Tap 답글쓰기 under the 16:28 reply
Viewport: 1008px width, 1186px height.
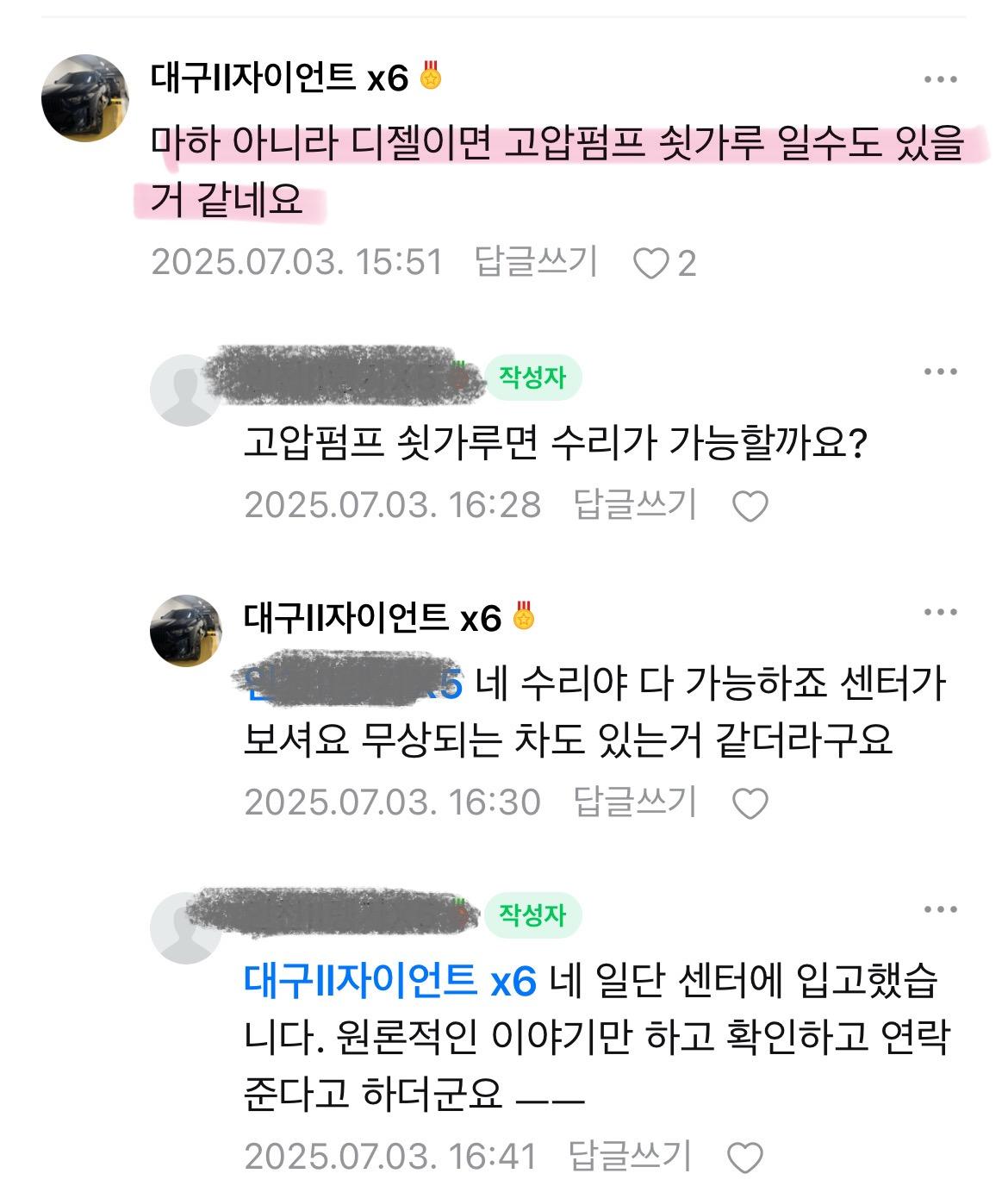point(635,504)
